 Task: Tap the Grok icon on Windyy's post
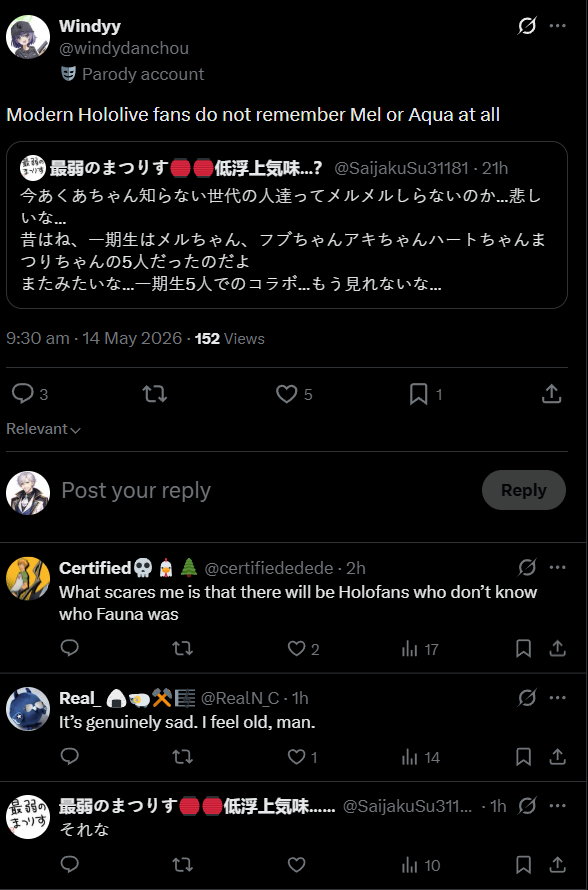pyautogui.click(x=527, y=26)
